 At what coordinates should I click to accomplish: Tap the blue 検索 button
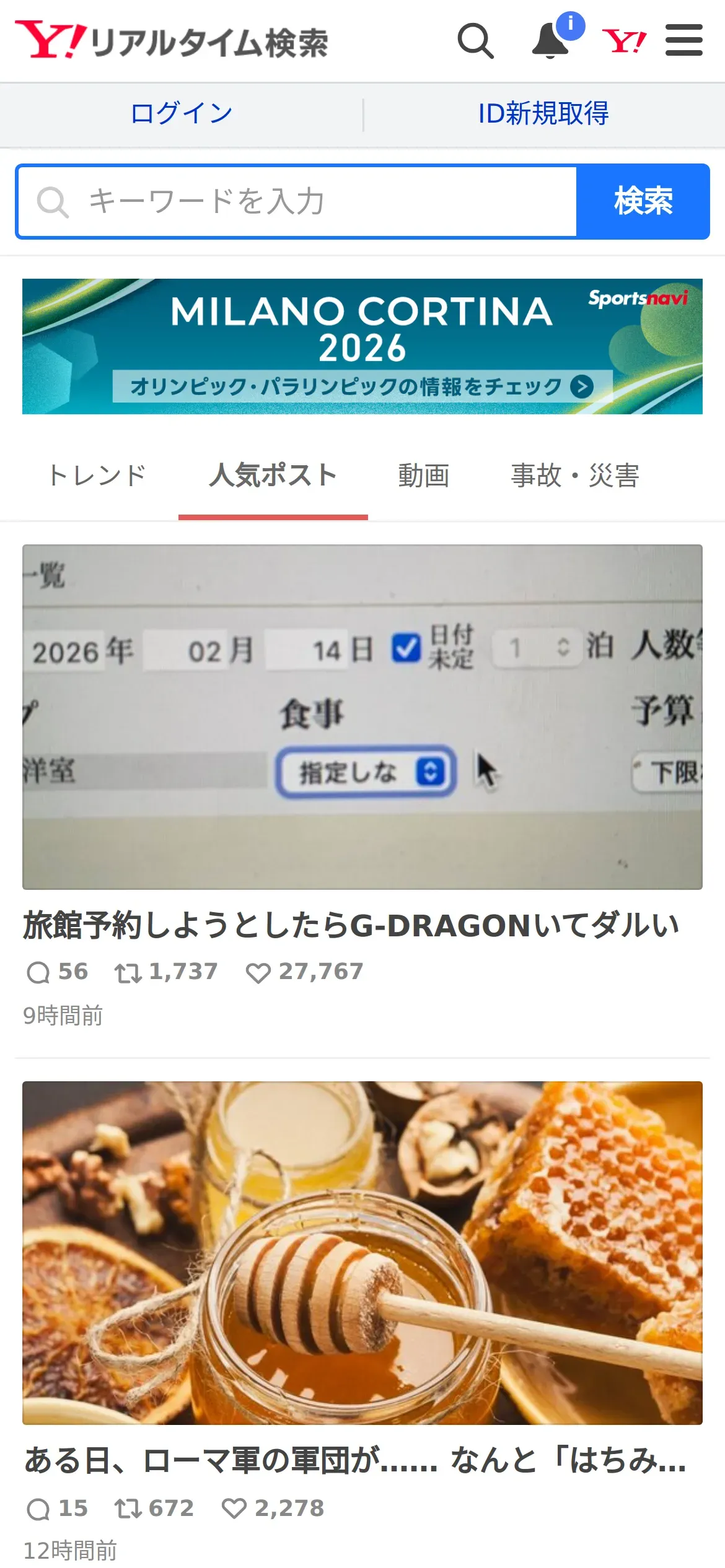tap(643, 202)
